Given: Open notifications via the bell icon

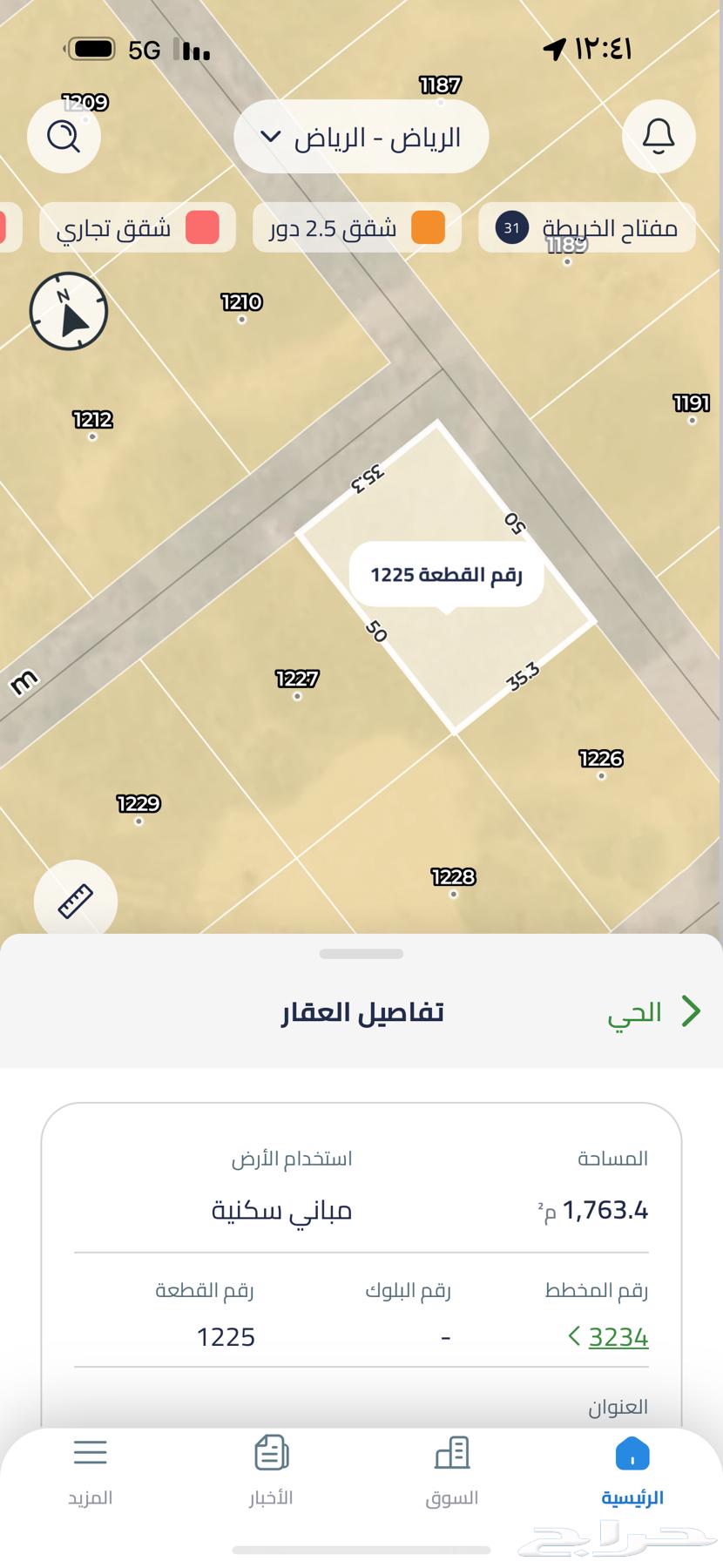Looking at the screenshot, I should click(x=659, y=137).
